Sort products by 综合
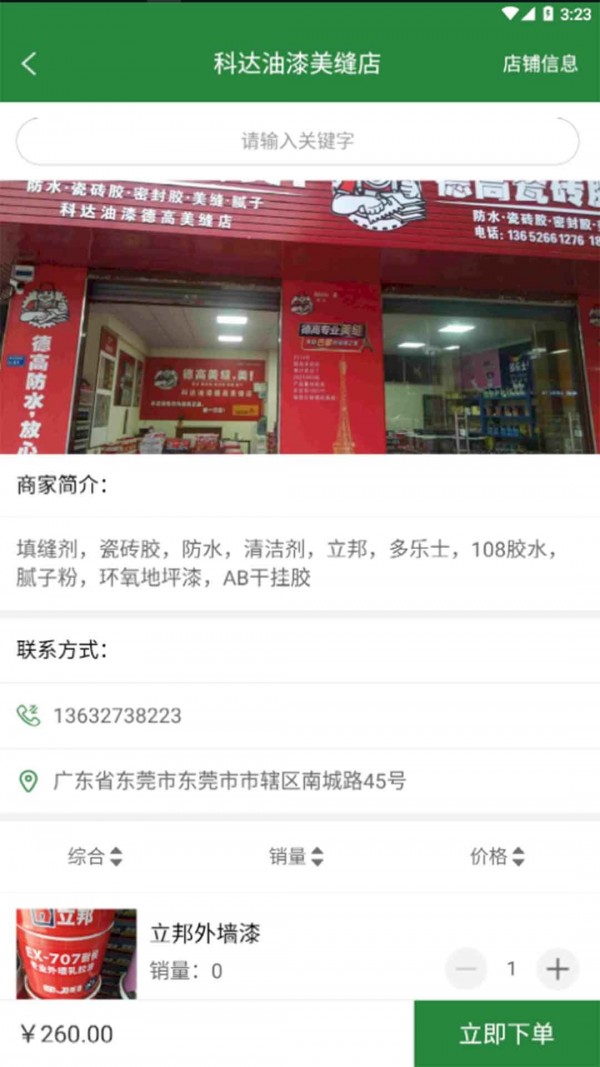The height and width of the screenshot is (1067, 600). [x=95, y=856]
